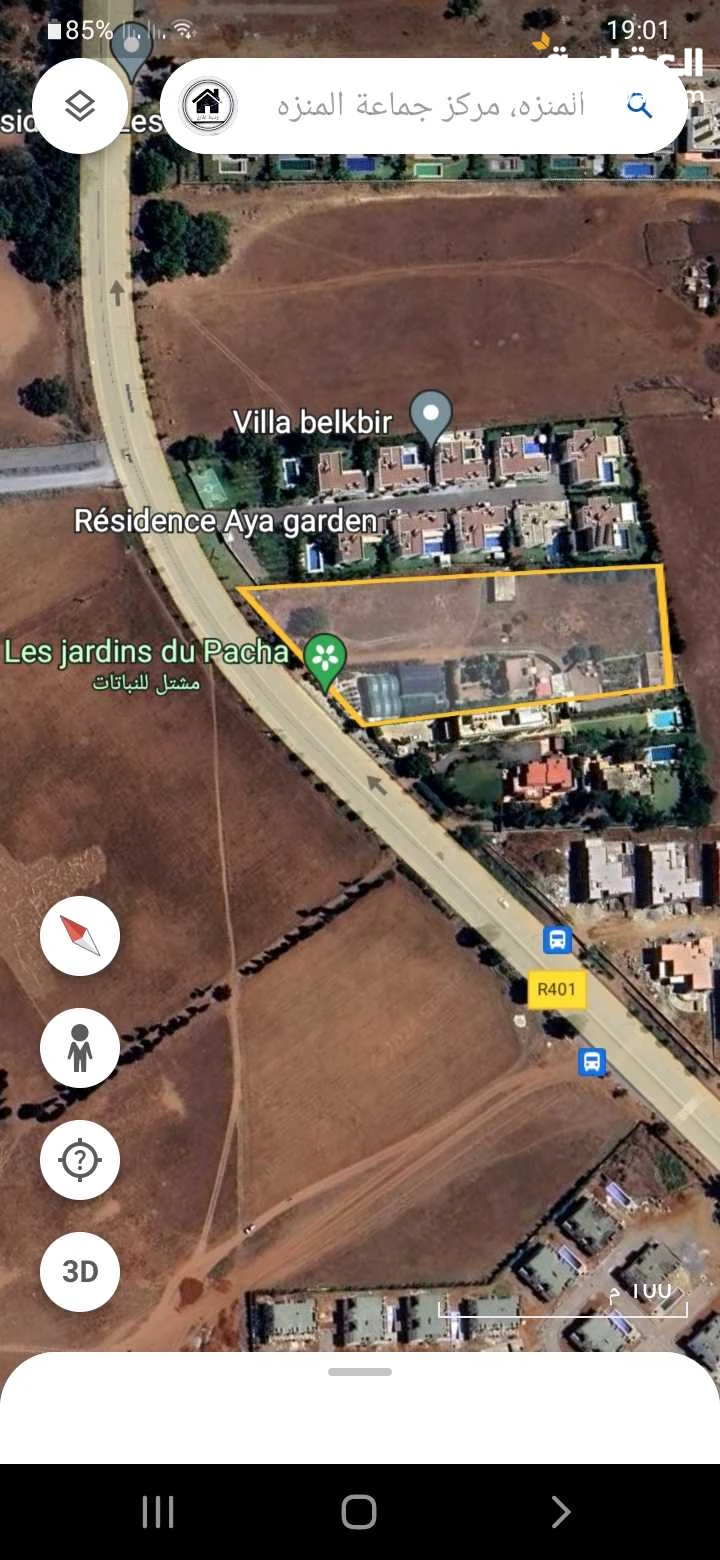Reset orientation with the compass

(80, 936)
